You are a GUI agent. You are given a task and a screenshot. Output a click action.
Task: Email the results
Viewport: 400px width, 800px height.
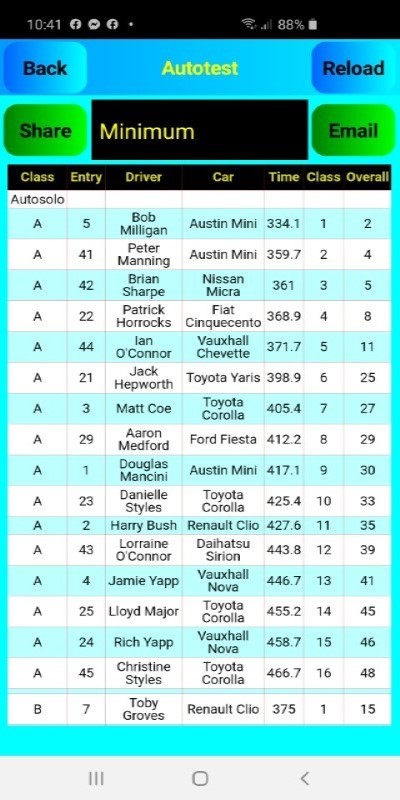354,131
